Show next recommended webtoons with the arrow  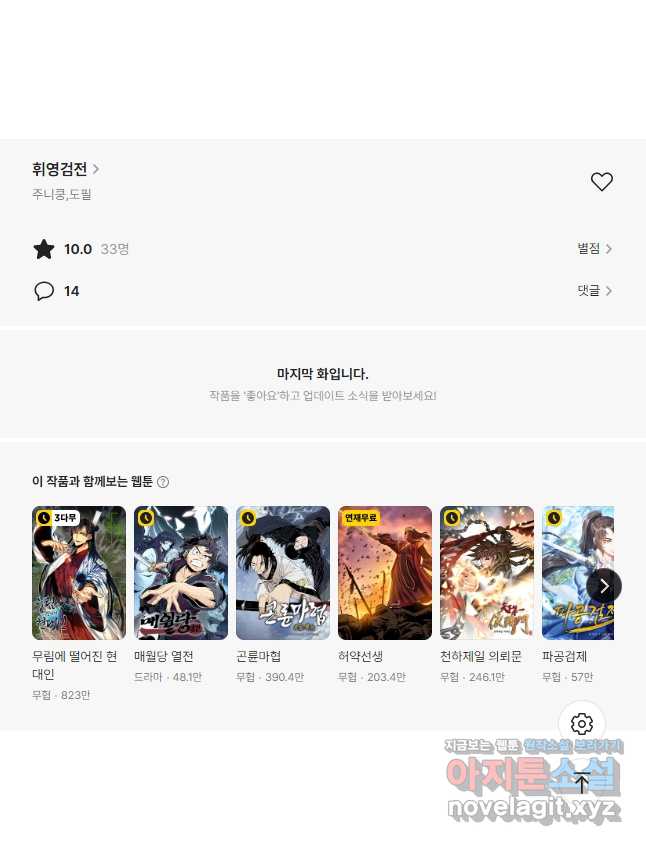[x=603, y=586]
